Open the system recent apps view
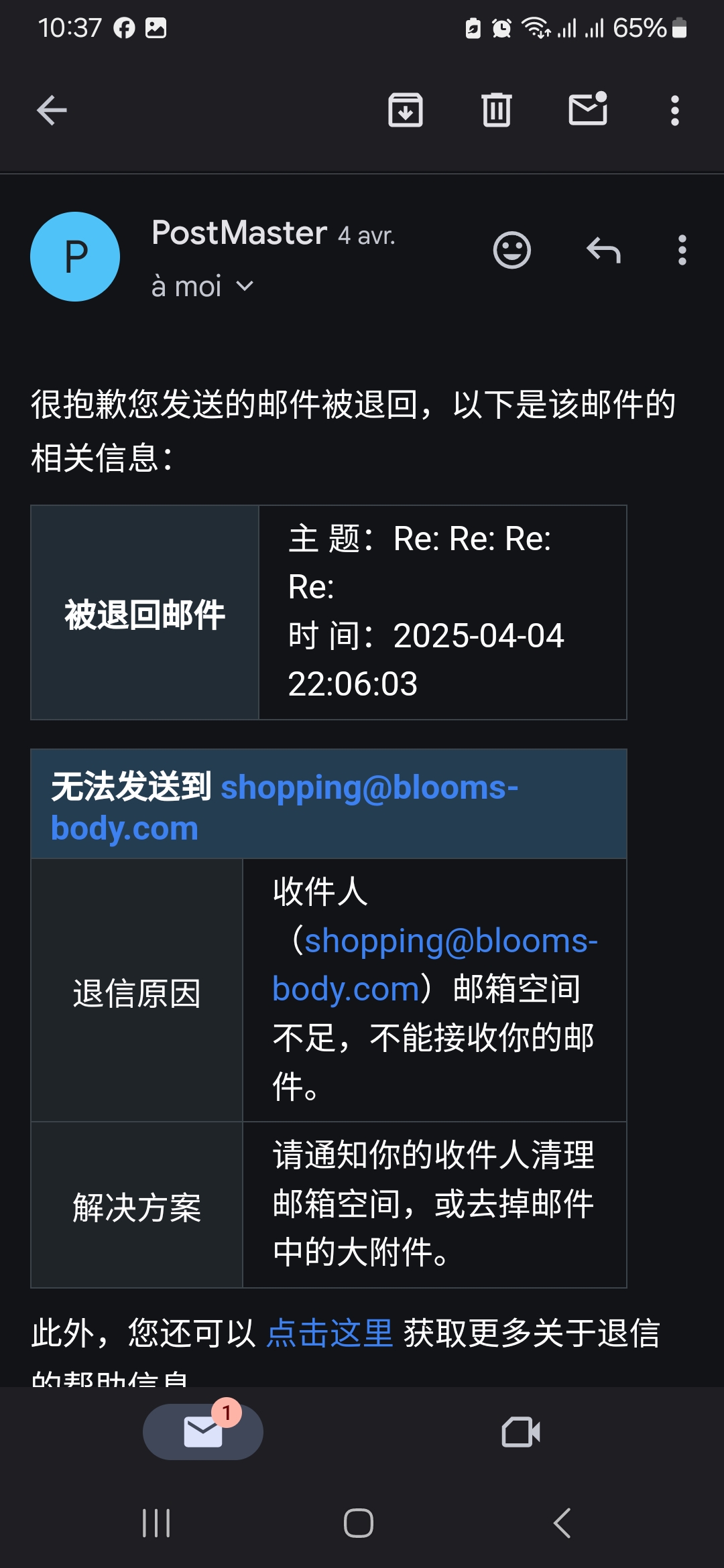Viewport: 724px width, 1568px height. point(156,1523)
